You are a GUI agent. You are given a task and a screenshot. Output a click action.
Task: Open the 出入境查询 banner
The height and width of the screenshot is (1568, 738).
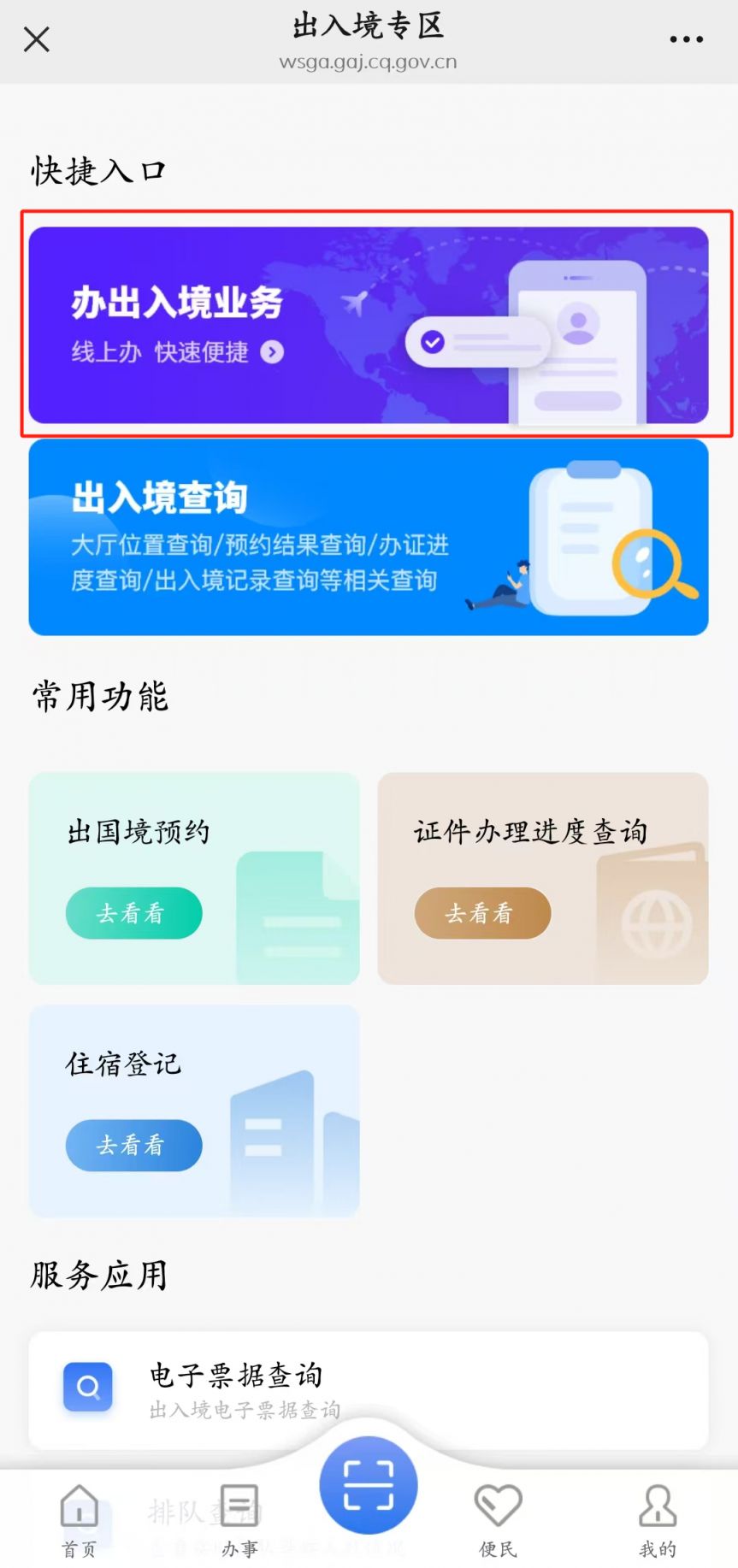click(x=369, y=538)
